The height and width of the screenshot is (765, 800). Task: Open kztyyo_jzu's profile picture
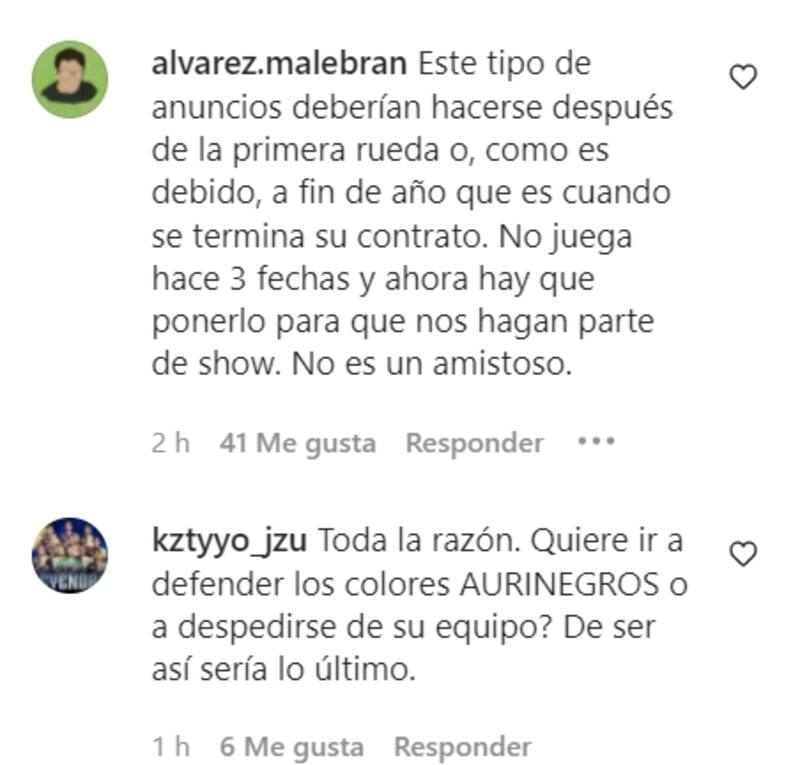70,555
